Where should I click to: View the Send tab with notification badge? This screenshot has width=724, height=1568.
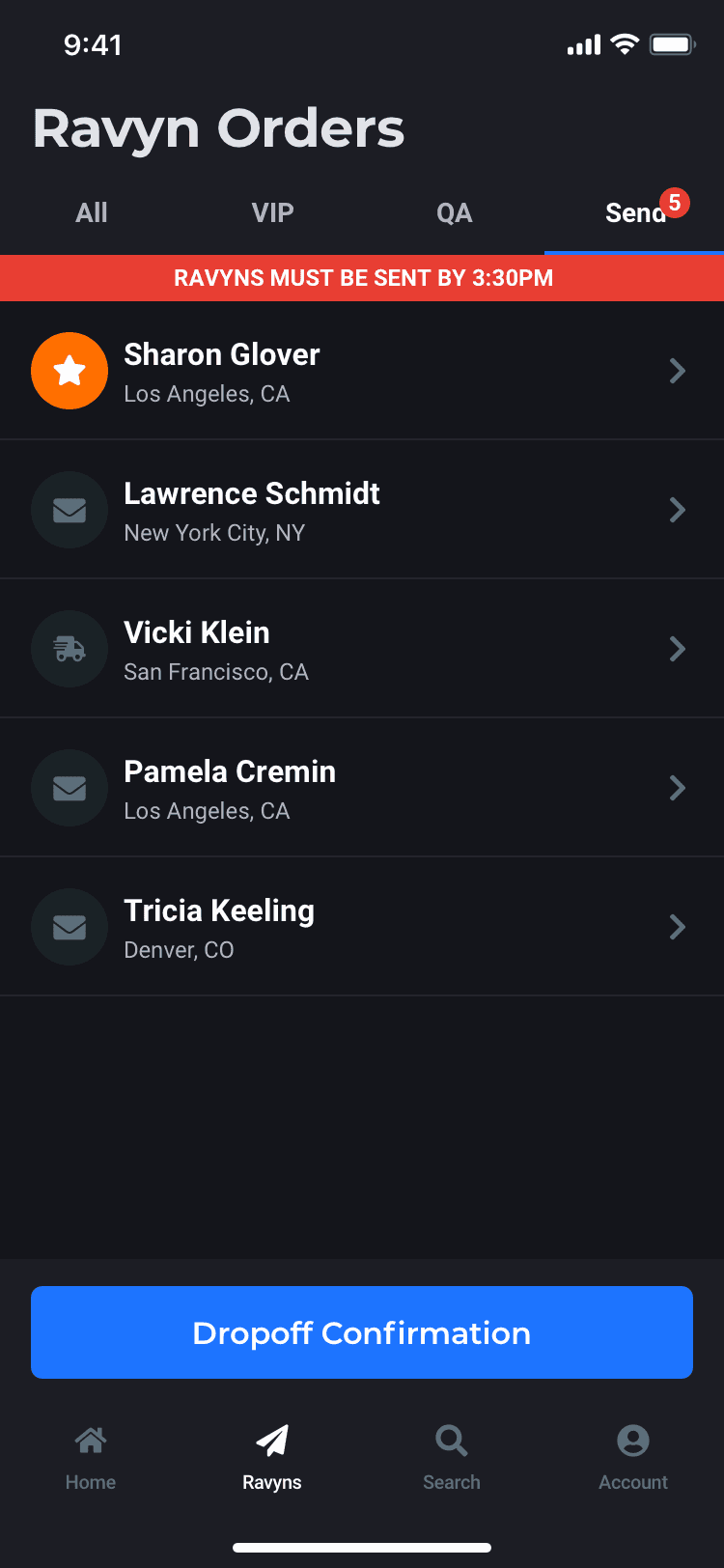click(632, 212)
